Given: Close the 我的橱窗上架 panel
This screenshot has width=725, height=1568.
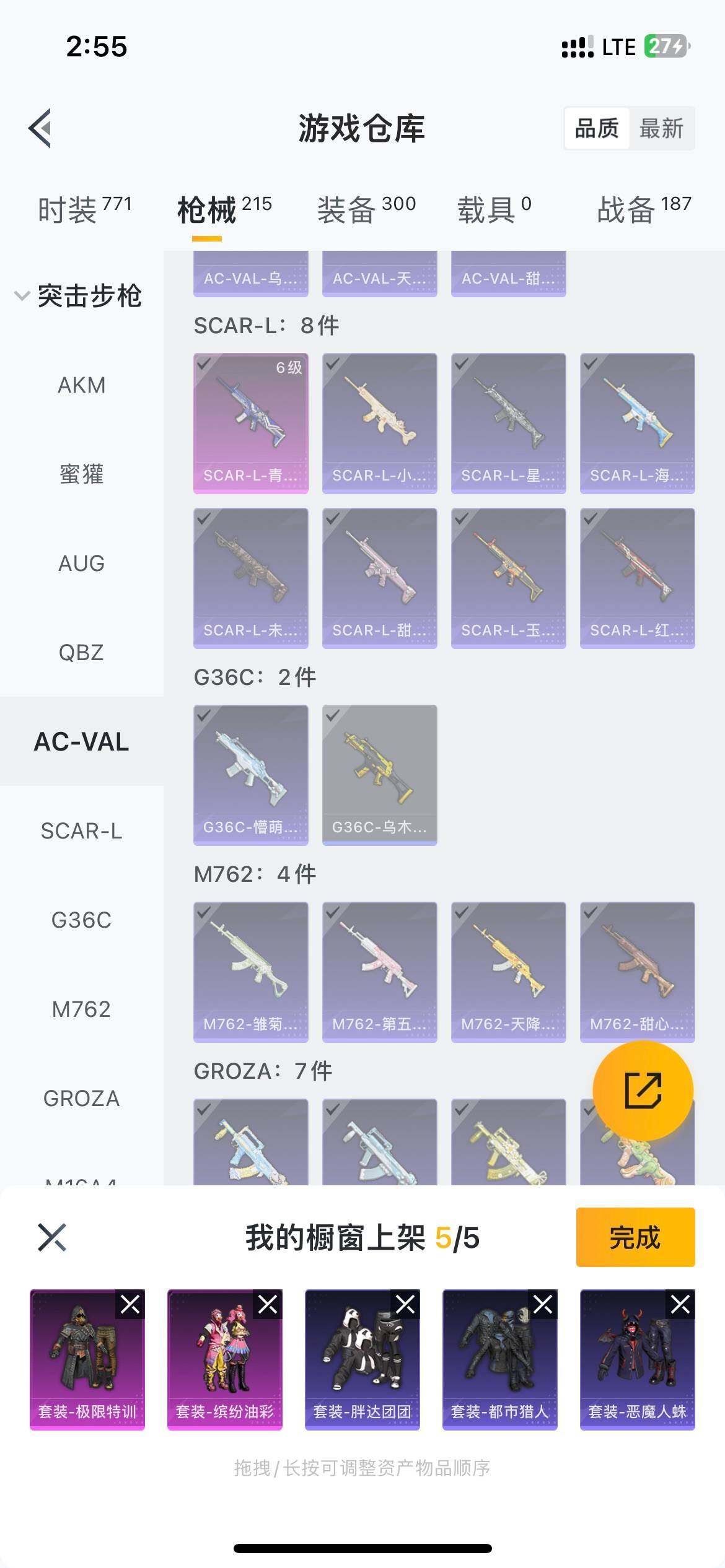Looking at the screenshot, I should 51,1237.
